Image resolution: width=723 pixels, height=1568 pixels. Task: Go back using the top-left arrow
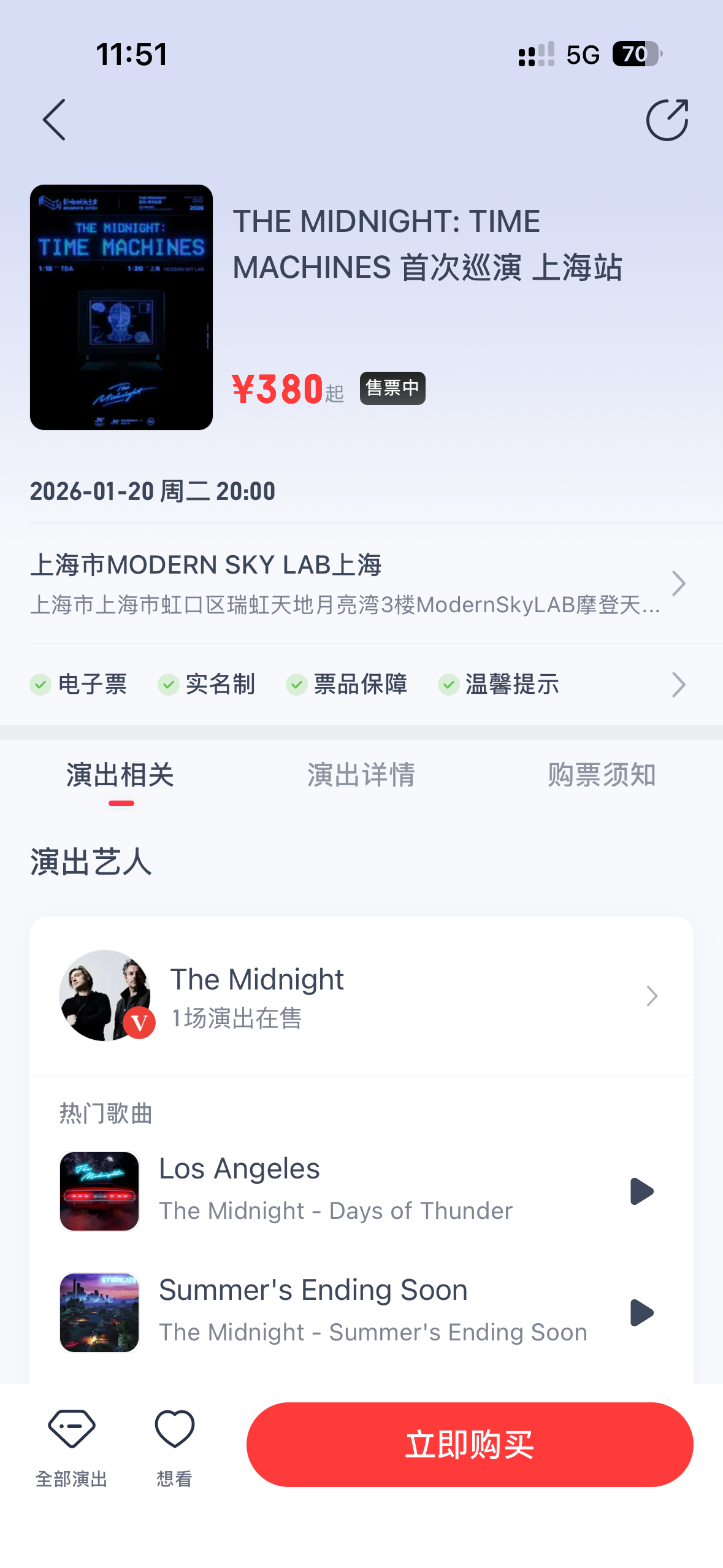54,120
